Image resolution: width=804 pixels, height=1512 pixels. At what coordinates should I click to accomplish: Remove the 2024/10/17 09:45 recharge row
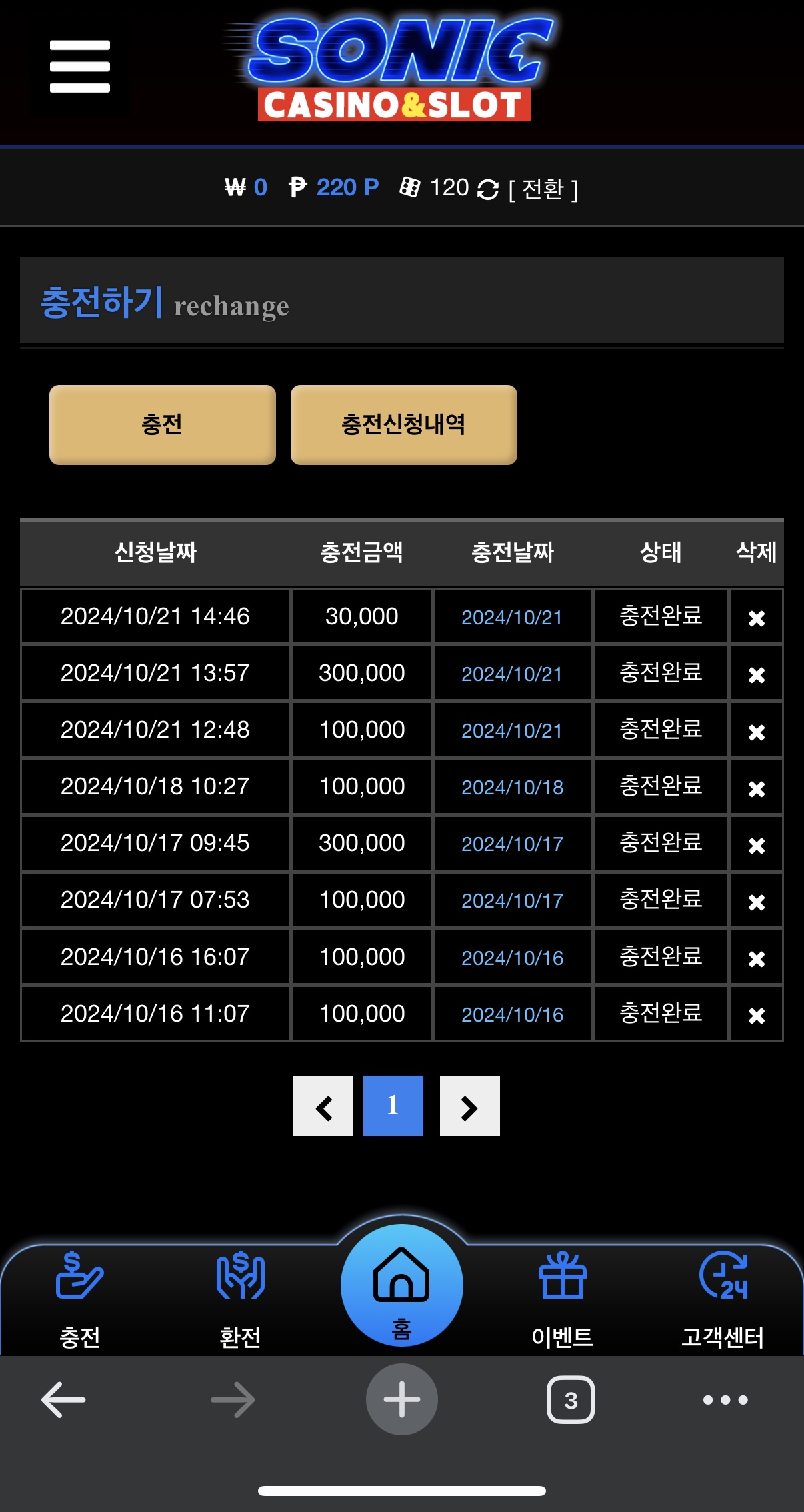[756, 845]
